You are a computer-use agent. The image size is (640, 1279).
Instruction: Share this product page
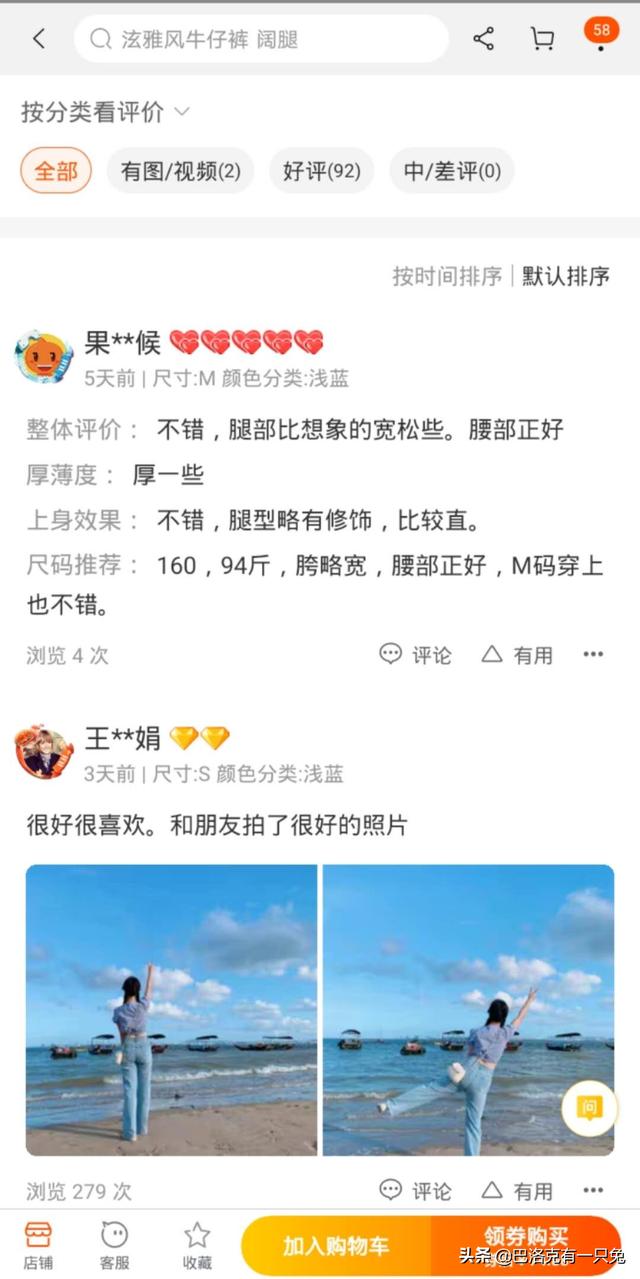(484, 39)
